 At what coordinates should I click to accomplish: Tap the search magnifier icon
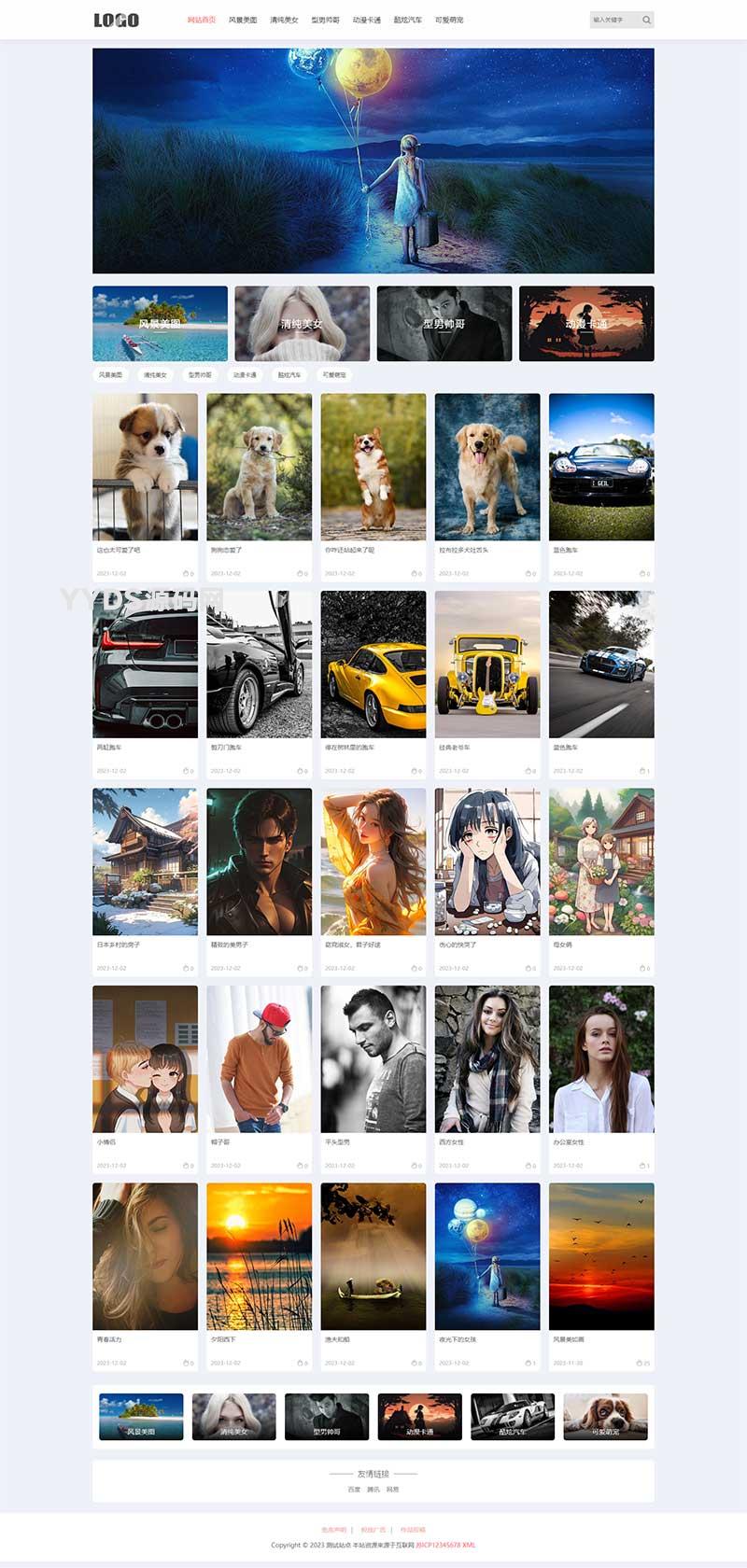pos(646,20)
